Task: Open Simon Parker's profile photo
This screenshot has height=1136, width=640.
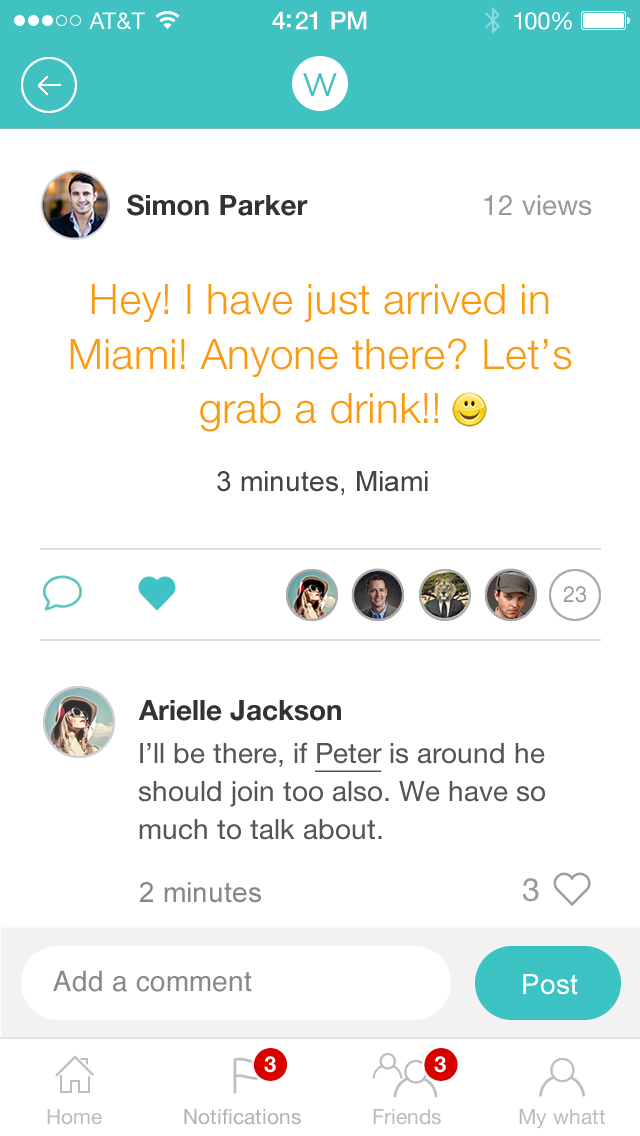Action: point(75,205)
